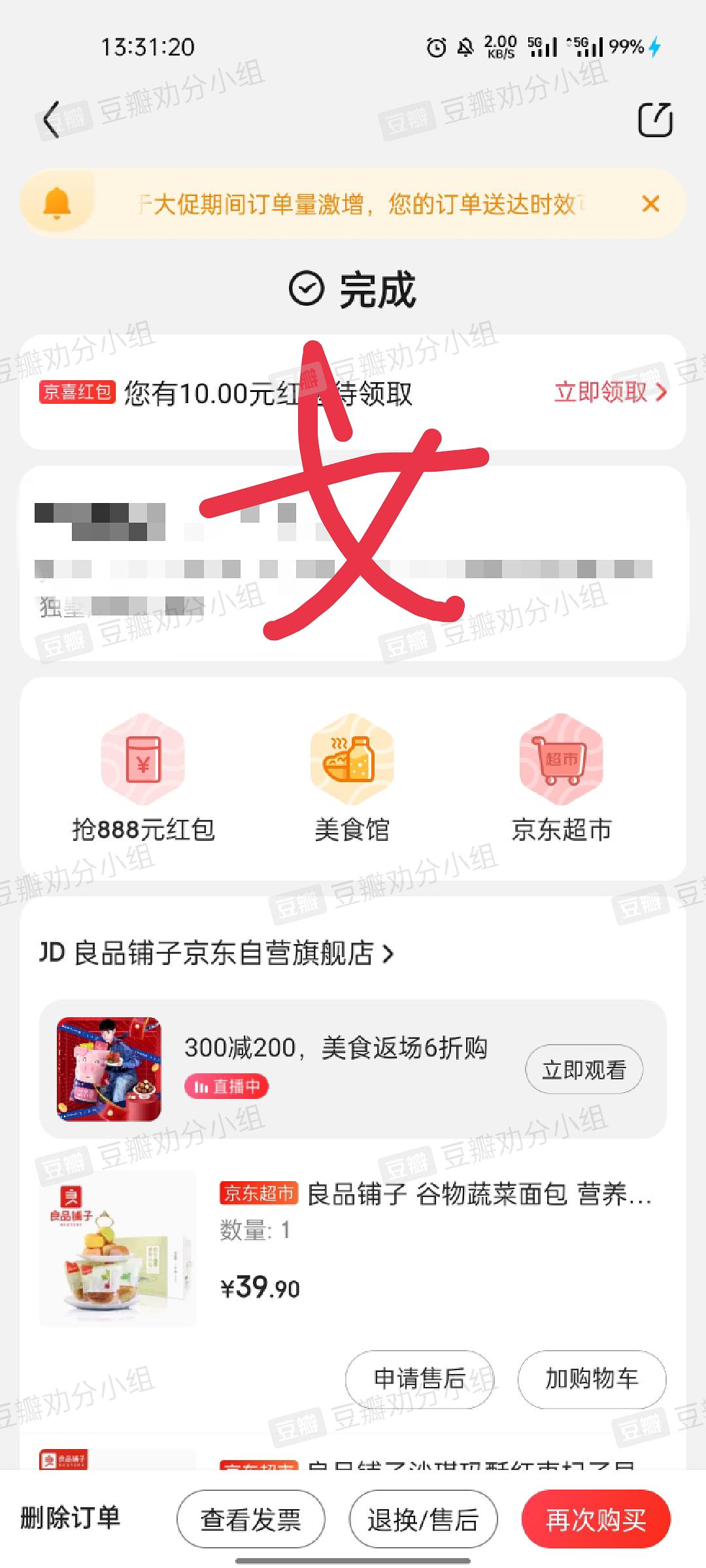Tap 再次购买 to reorder
The height and width of the screenshot is (1568, 706).
tap(596, 1520)
